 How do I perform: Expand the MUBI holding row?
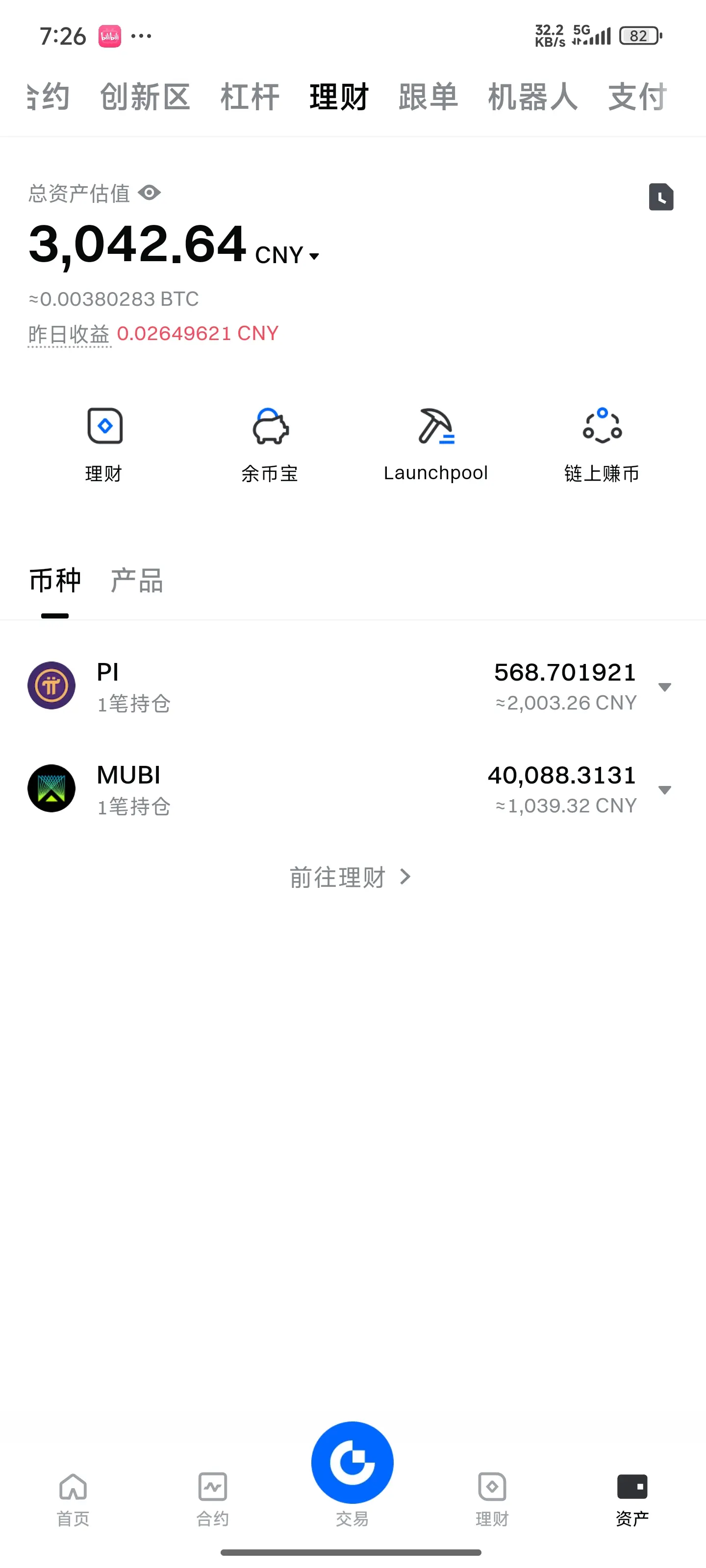(353, 789)
